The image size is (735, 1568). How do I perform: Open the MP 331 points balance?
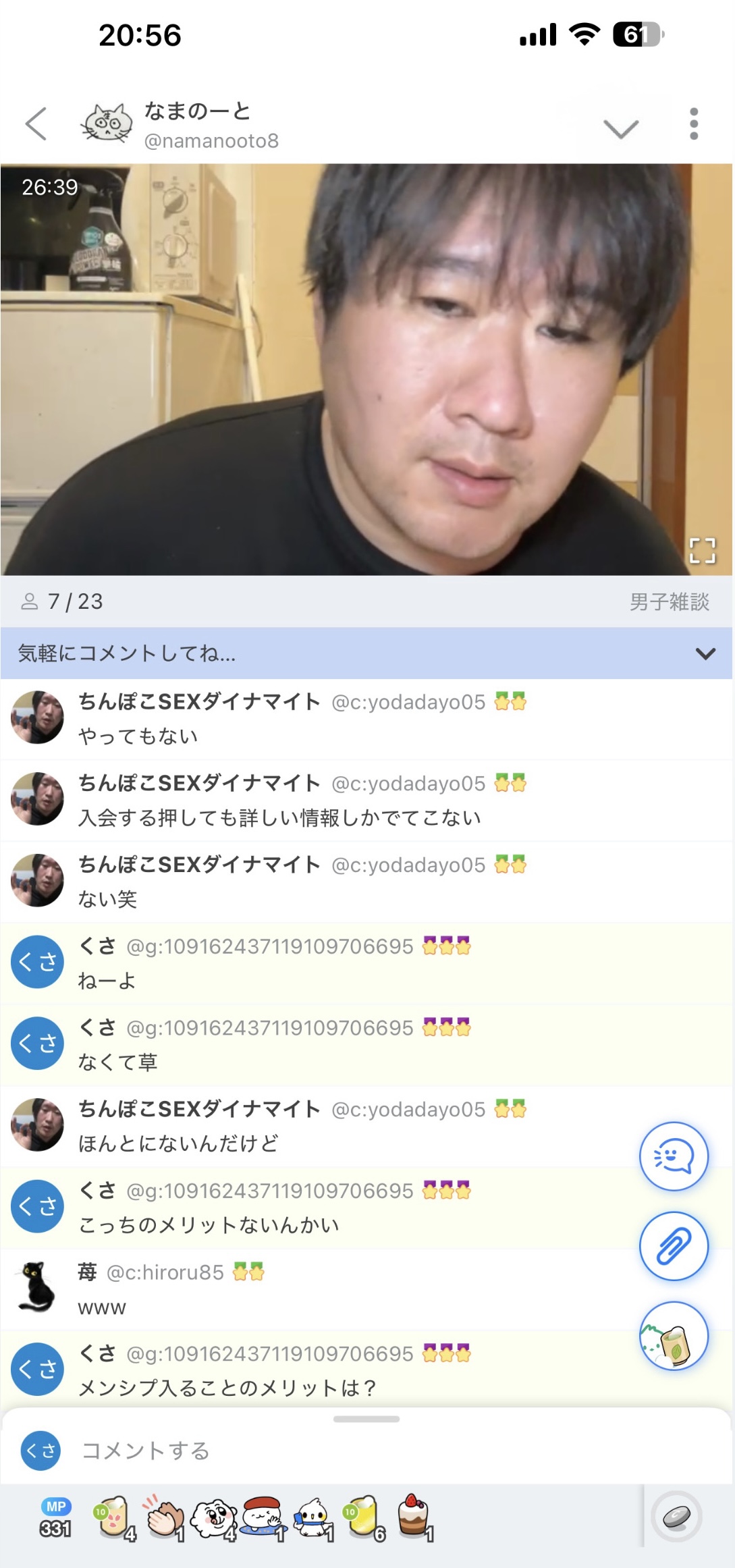[x=55, y=1519]
